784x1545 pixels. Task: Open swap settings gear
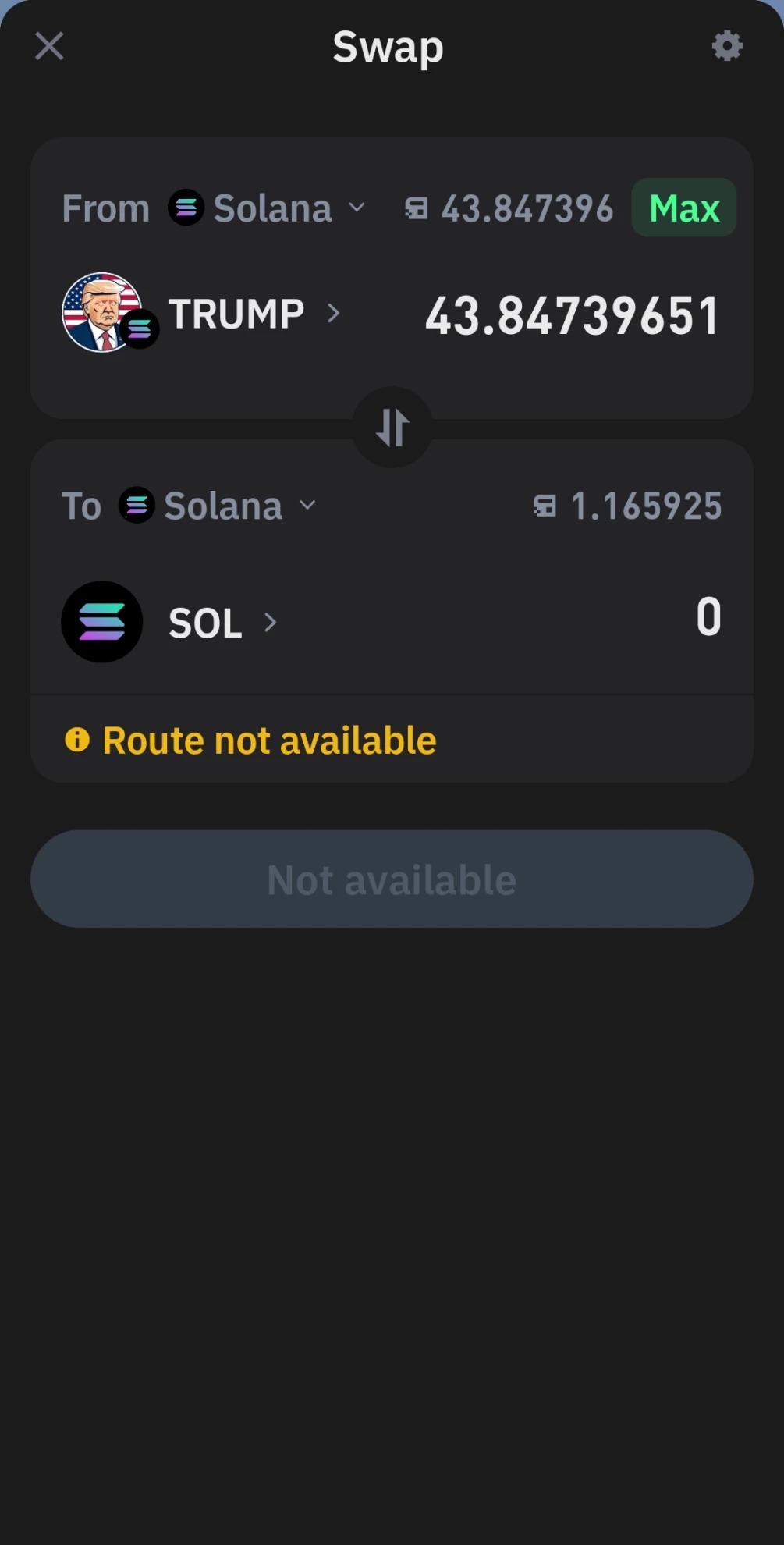(727, 46)
